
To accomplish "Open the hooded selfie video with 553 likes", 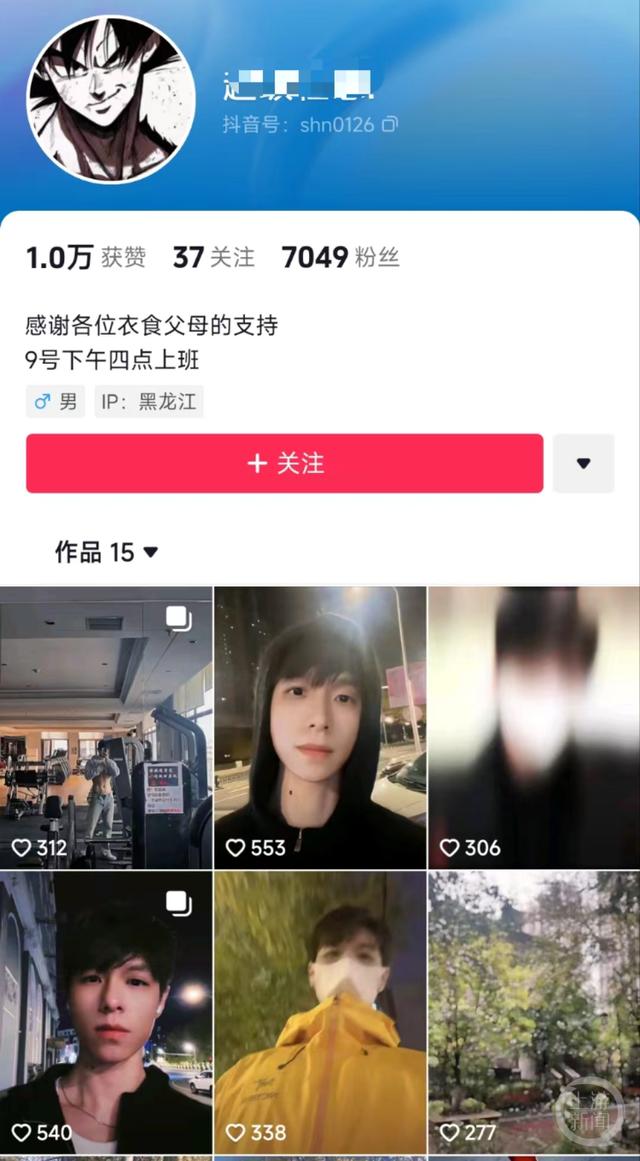I will click(x=320, y=727).
